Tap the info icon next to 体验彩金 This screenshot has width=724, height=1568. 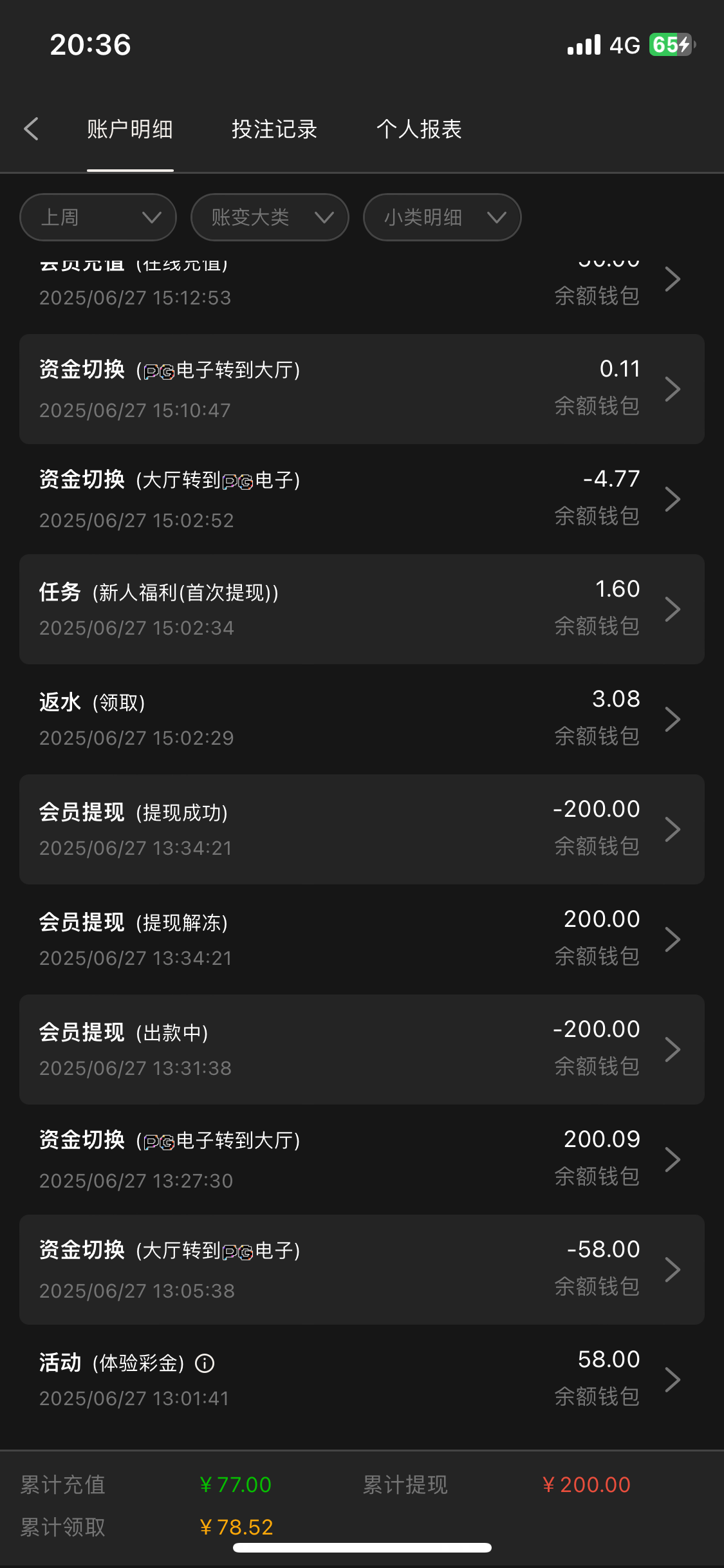pos(205,1363)
